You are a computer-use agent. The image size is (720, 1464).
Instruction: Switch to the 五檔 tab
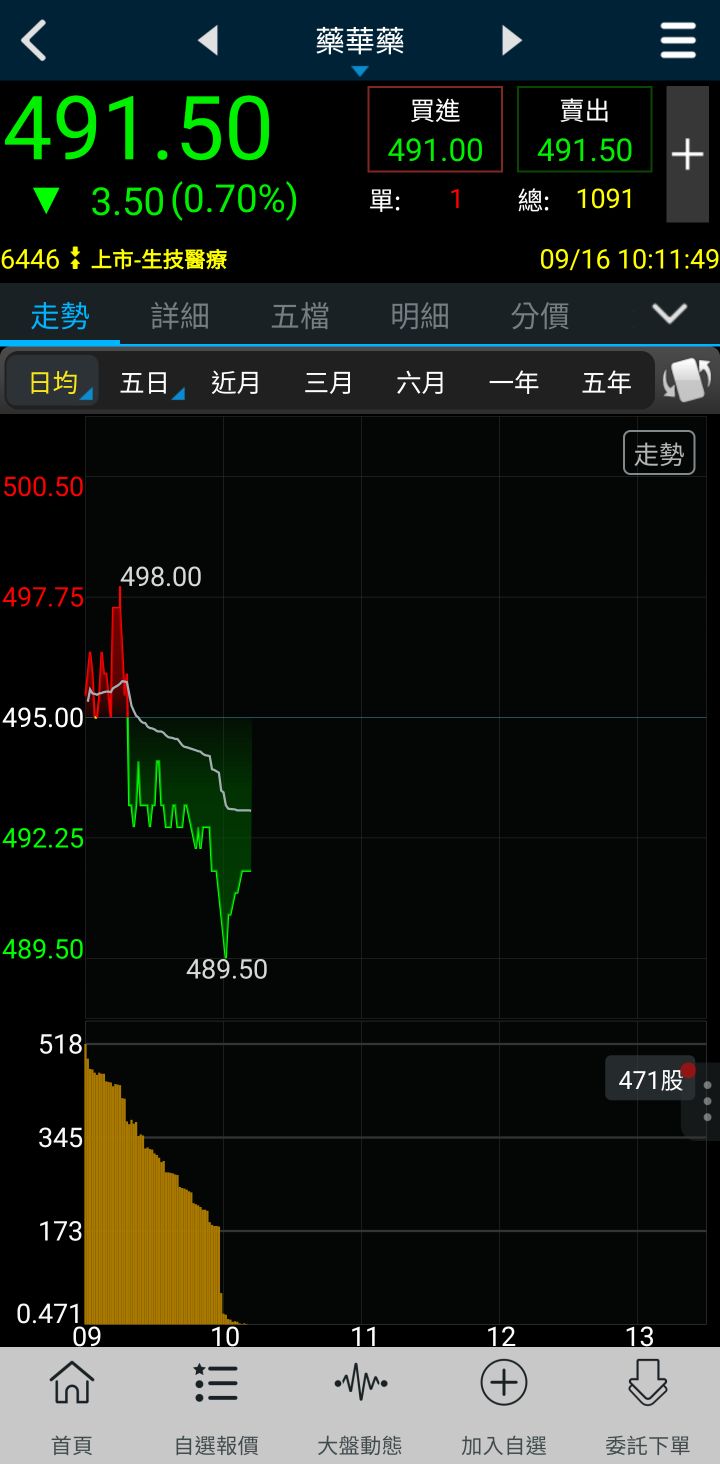pyautogui.click(x=300, y=316)
